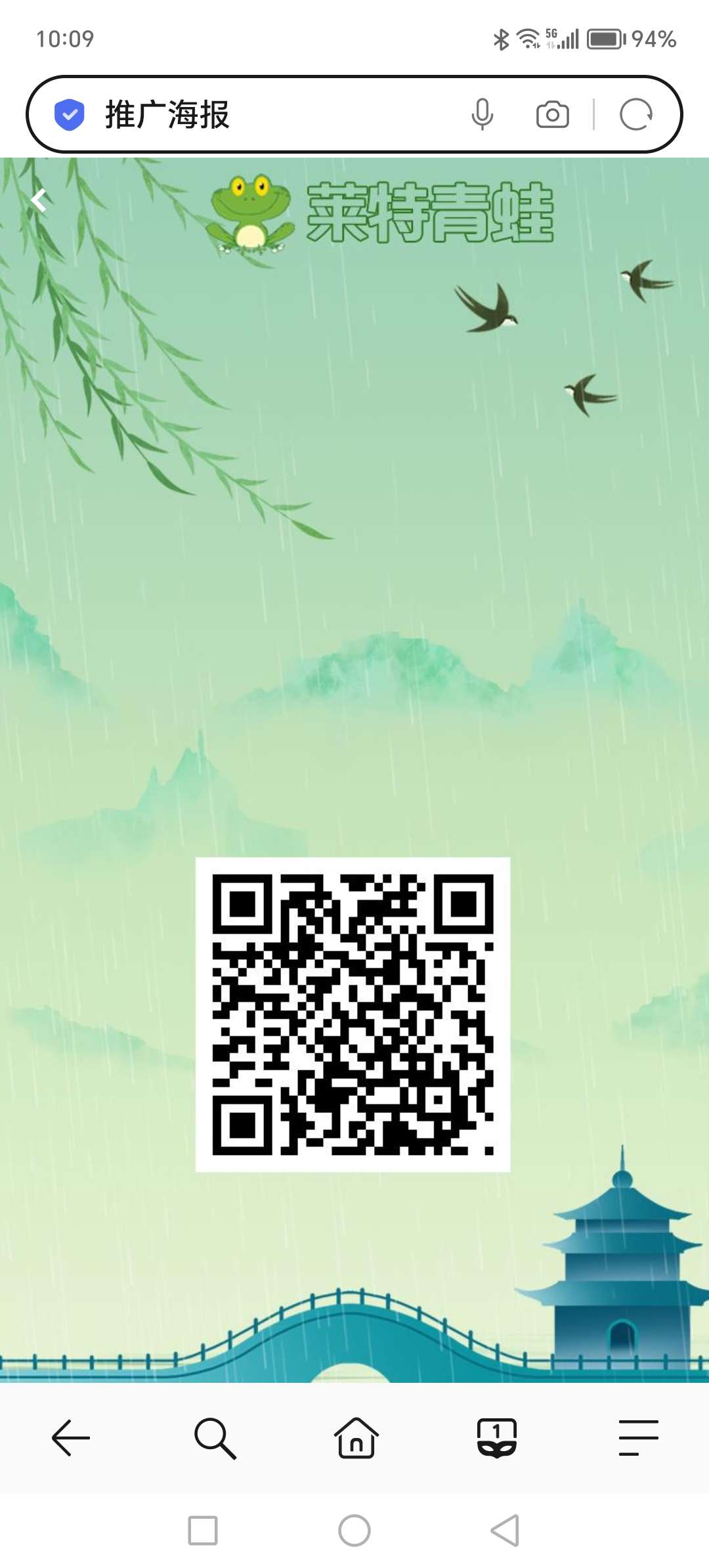This screenshot has width=709, height=1568.
Task: Tap the security shield icon
Action: (70, 115)
